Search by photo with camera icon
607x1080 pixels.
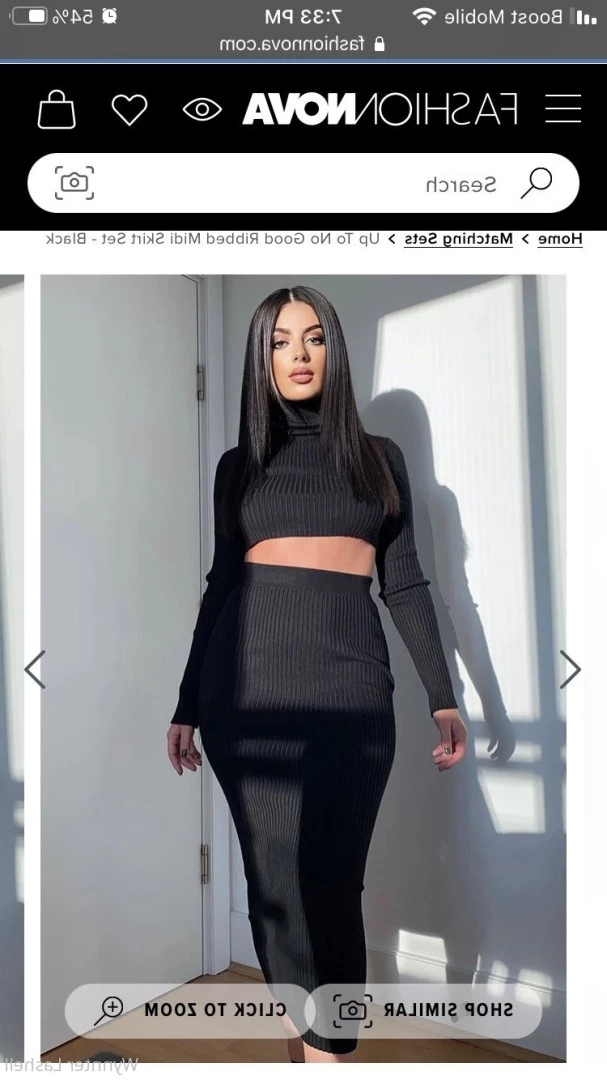click(74, 182)
